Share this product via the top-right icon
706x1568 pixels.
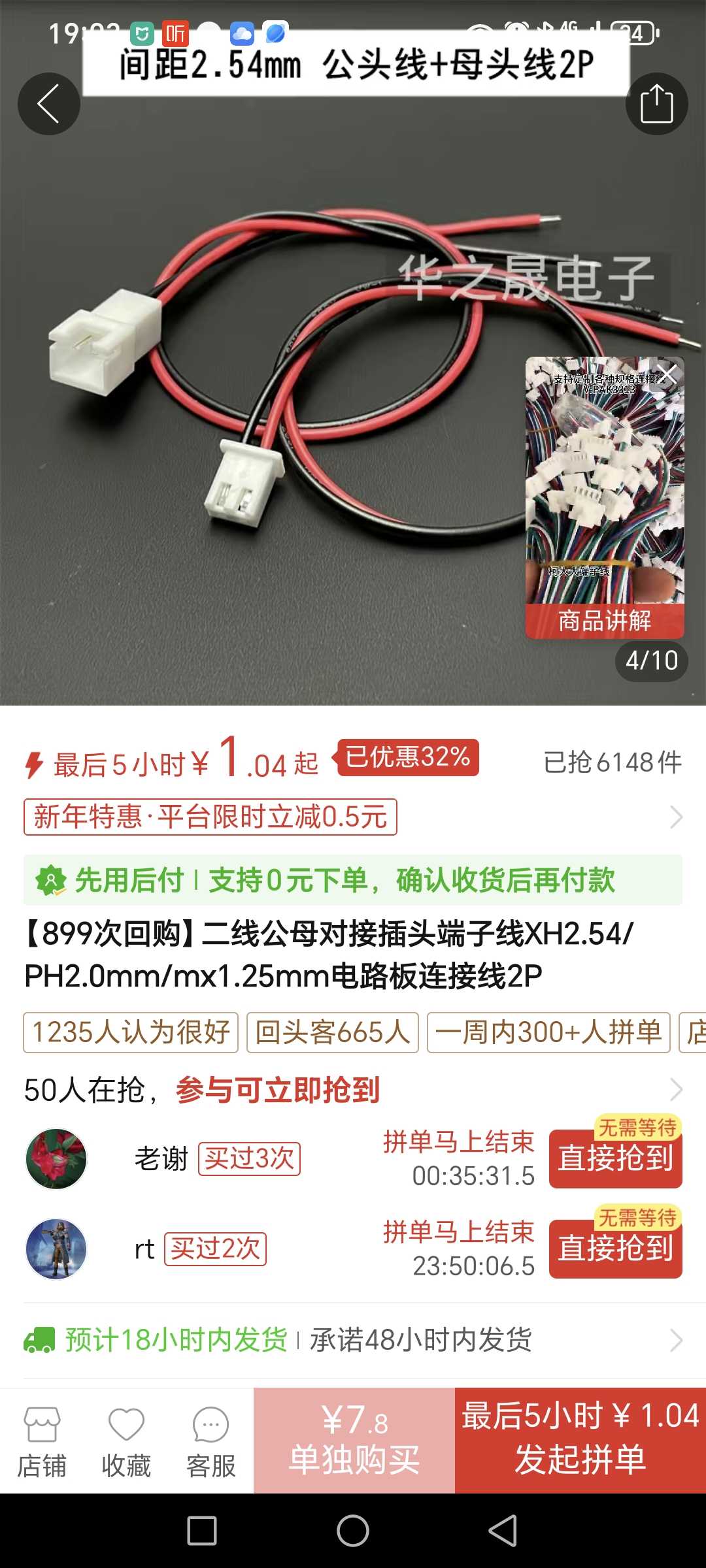[656, 104]
